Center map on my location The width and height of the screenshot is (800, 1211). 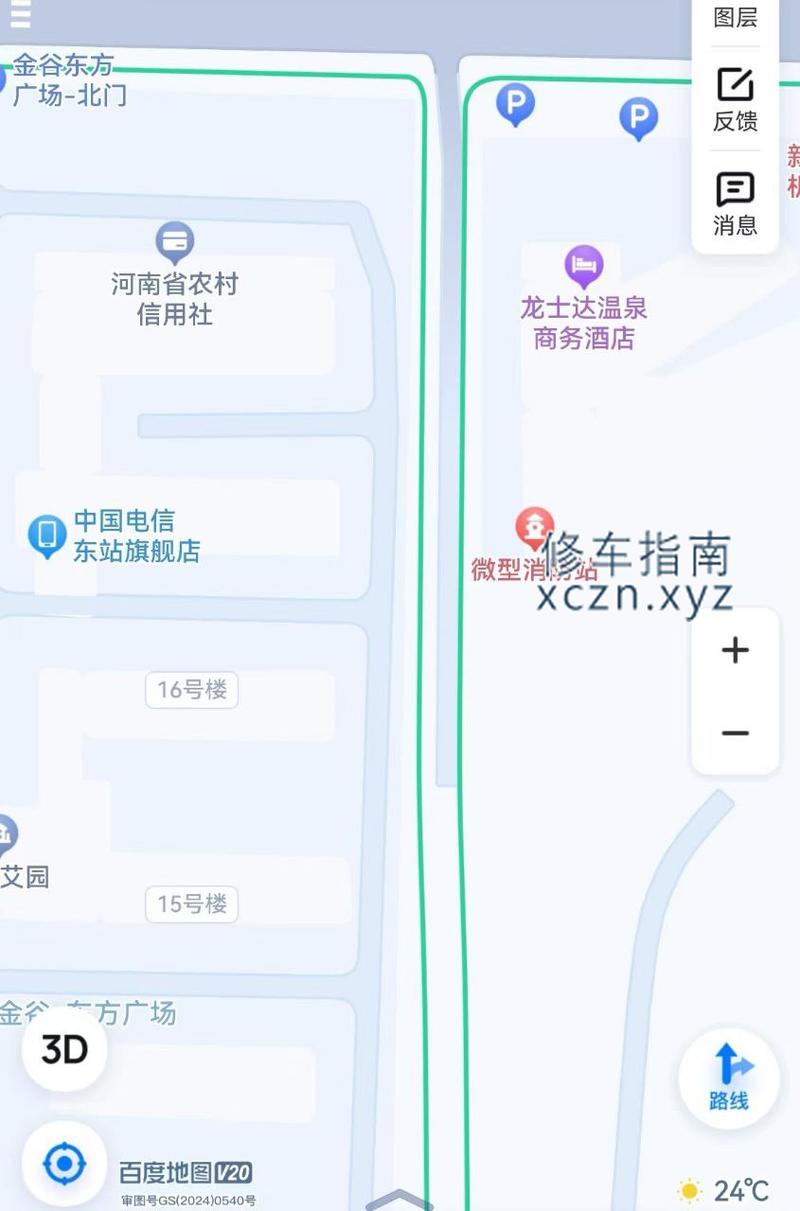[65, 1164]
